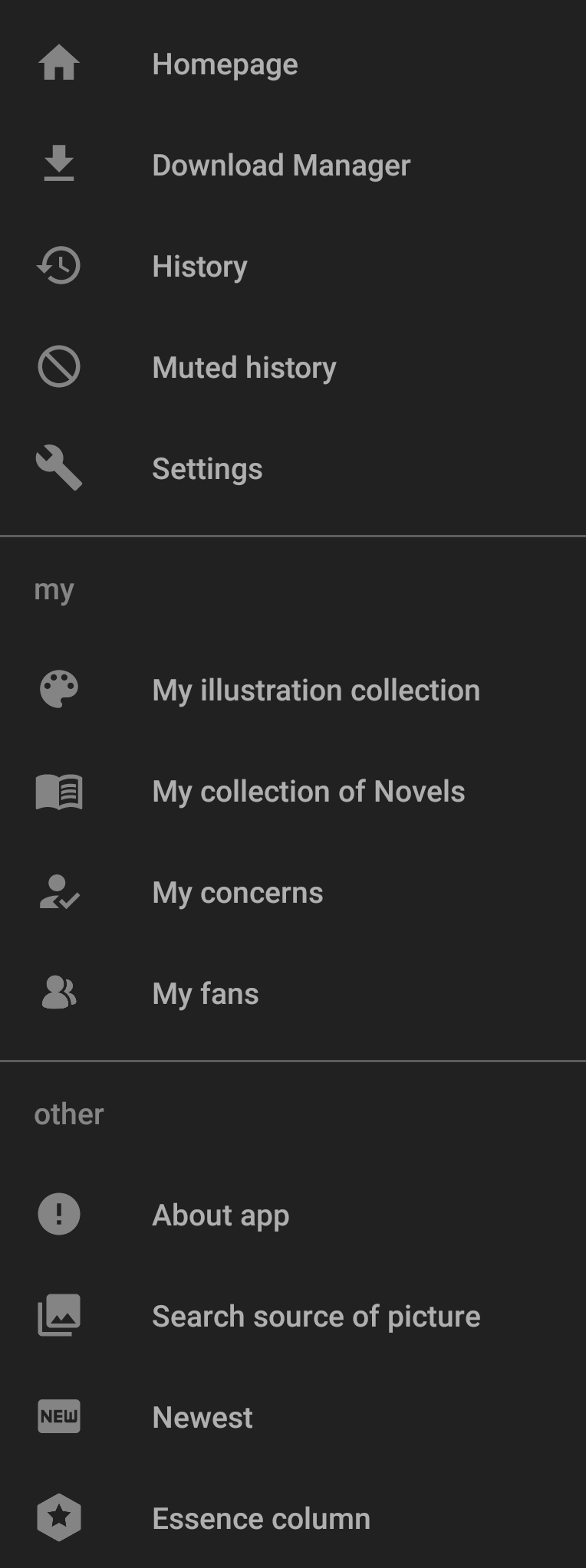The height and width of the screenshot is (1568, 586).
Task: Select Search source of picture
Action: pyautogui.click(x=315, y=1317)
